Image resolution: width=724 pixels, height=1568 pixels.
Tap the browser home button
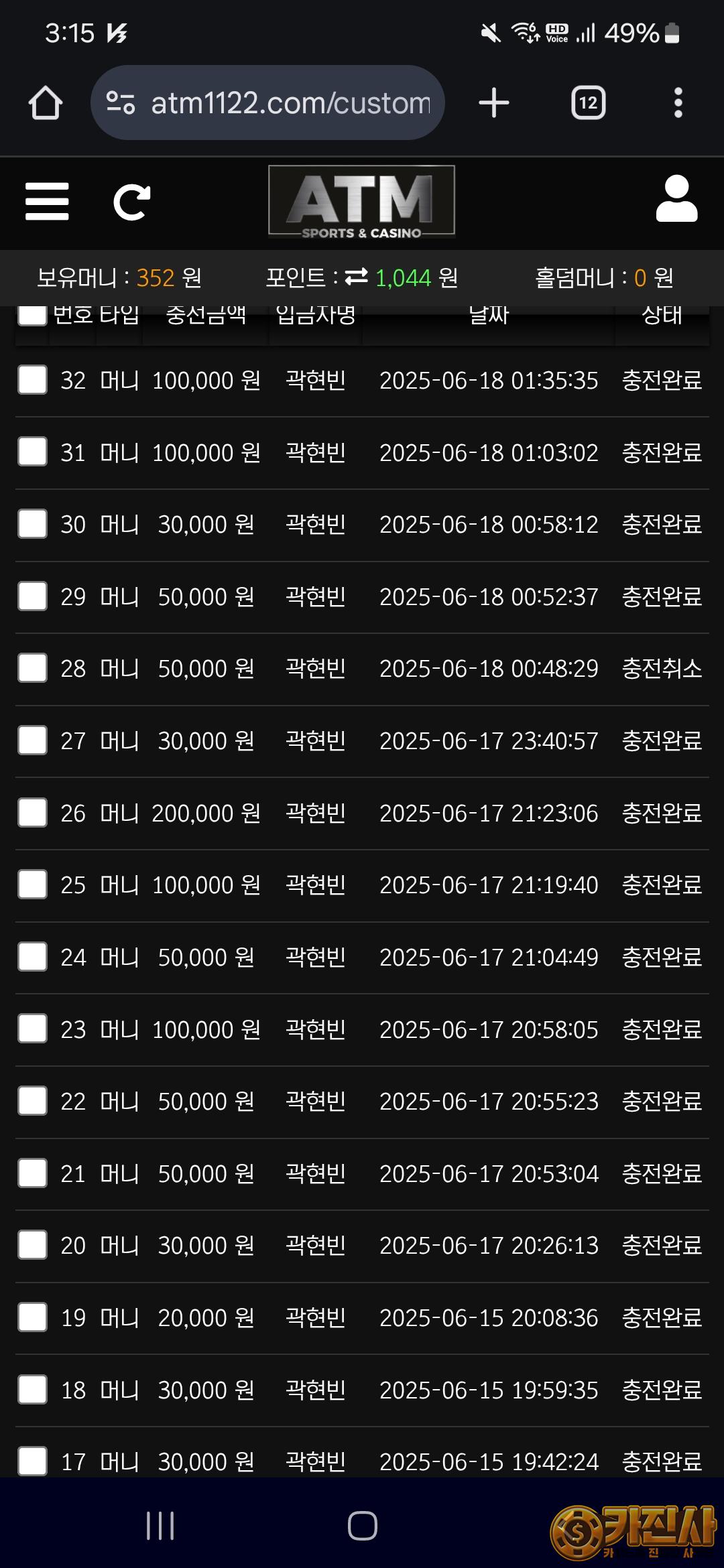[x=46, y=103]
